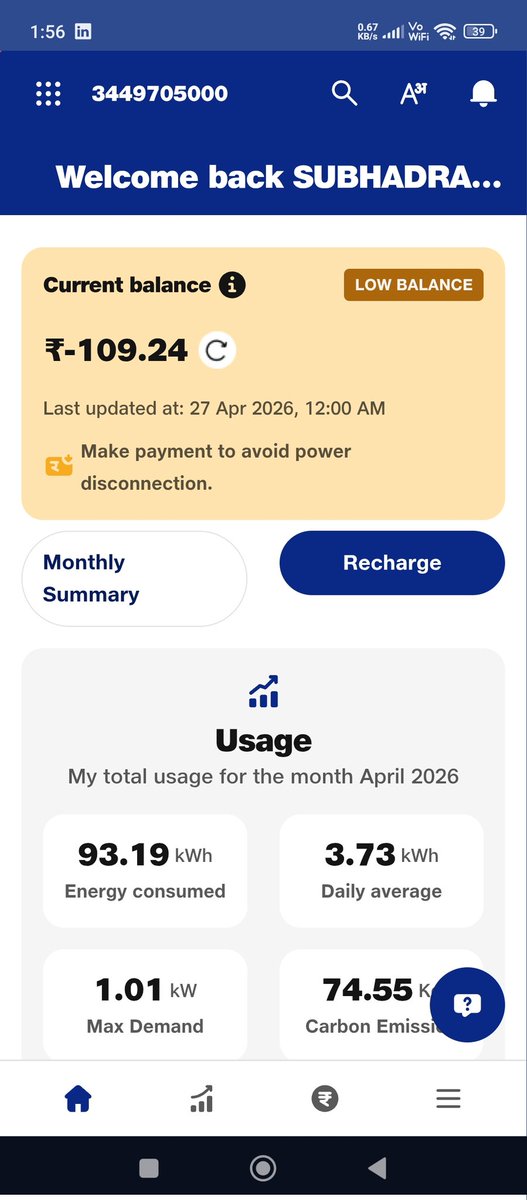Open the notifications bell
The height and width of the screenshot is (1200, 527).
click(x=483, y=93)
